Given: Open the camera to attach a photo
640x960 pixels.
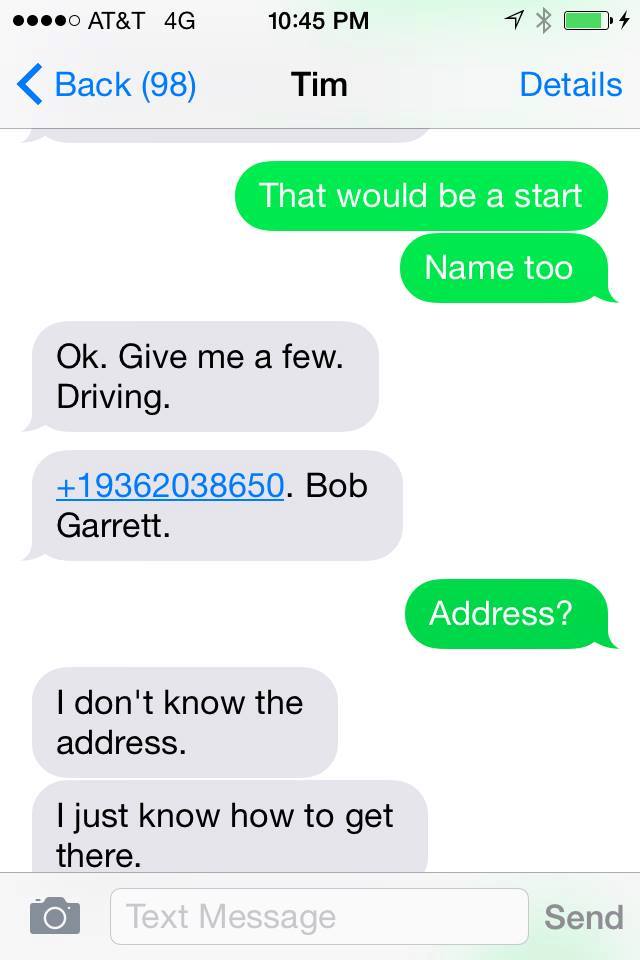Looking at the screenshot, I should (x=54, y=915).
